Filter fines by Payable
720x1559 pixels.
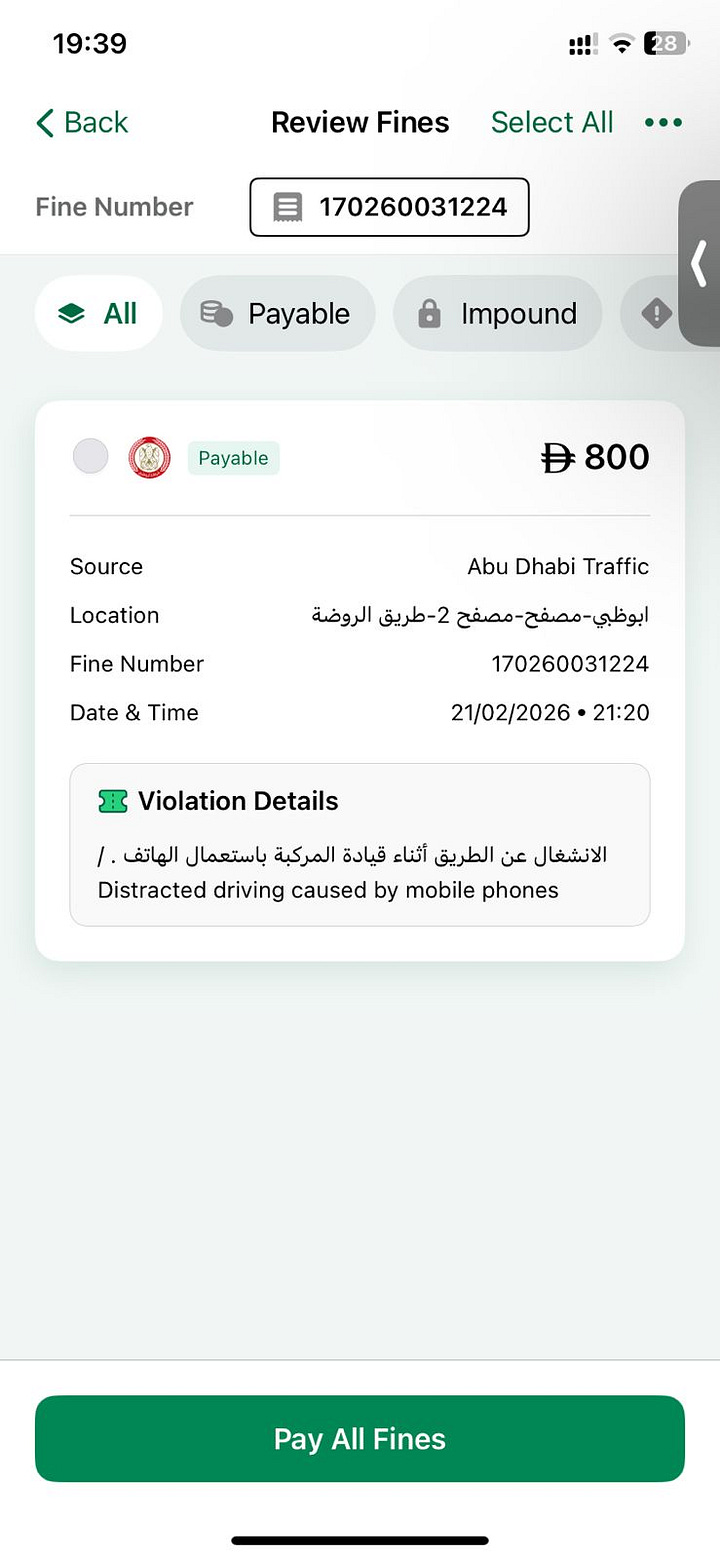(277, 314)
